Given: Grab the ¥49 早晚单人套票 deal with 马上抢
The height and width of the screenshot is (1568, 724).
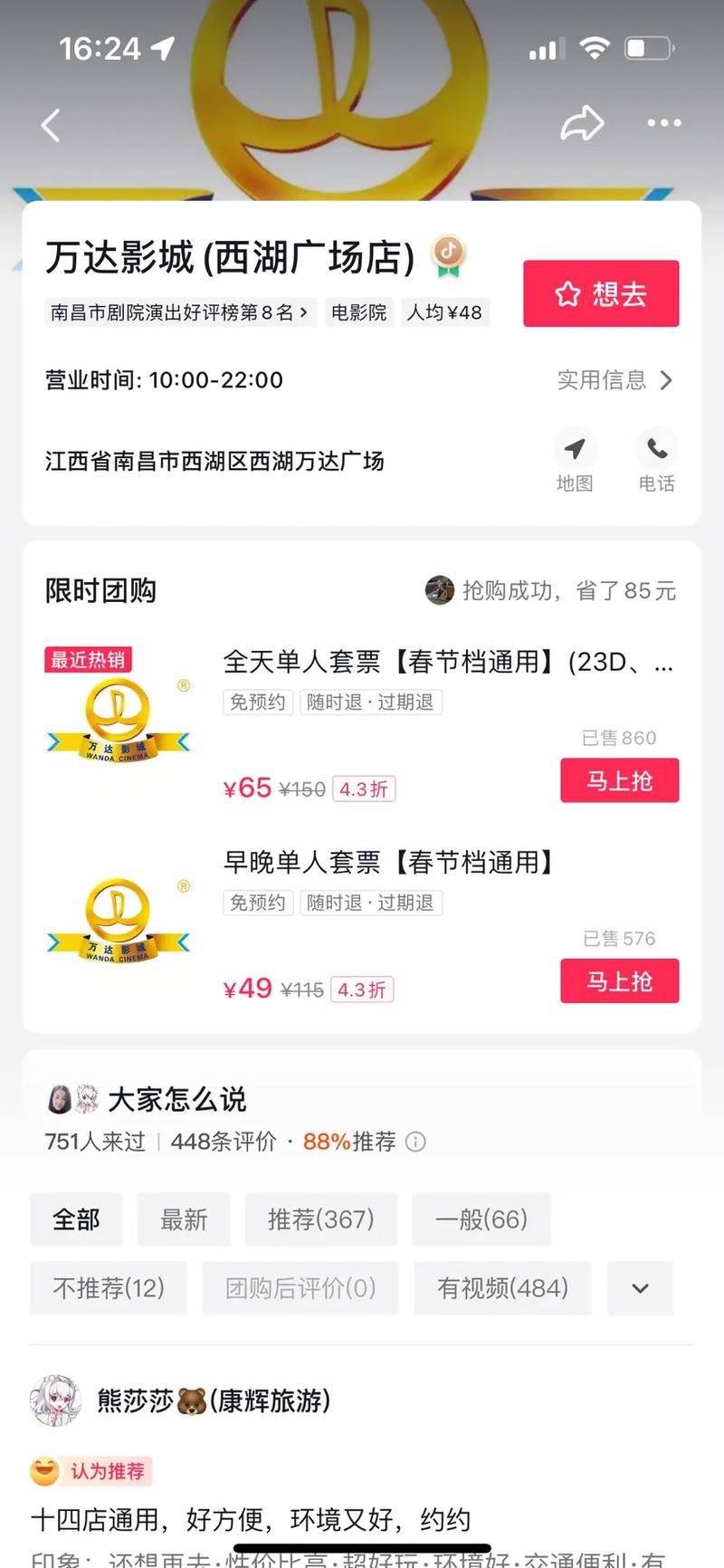Looking at the screenshot, I should tap(620, 981).
